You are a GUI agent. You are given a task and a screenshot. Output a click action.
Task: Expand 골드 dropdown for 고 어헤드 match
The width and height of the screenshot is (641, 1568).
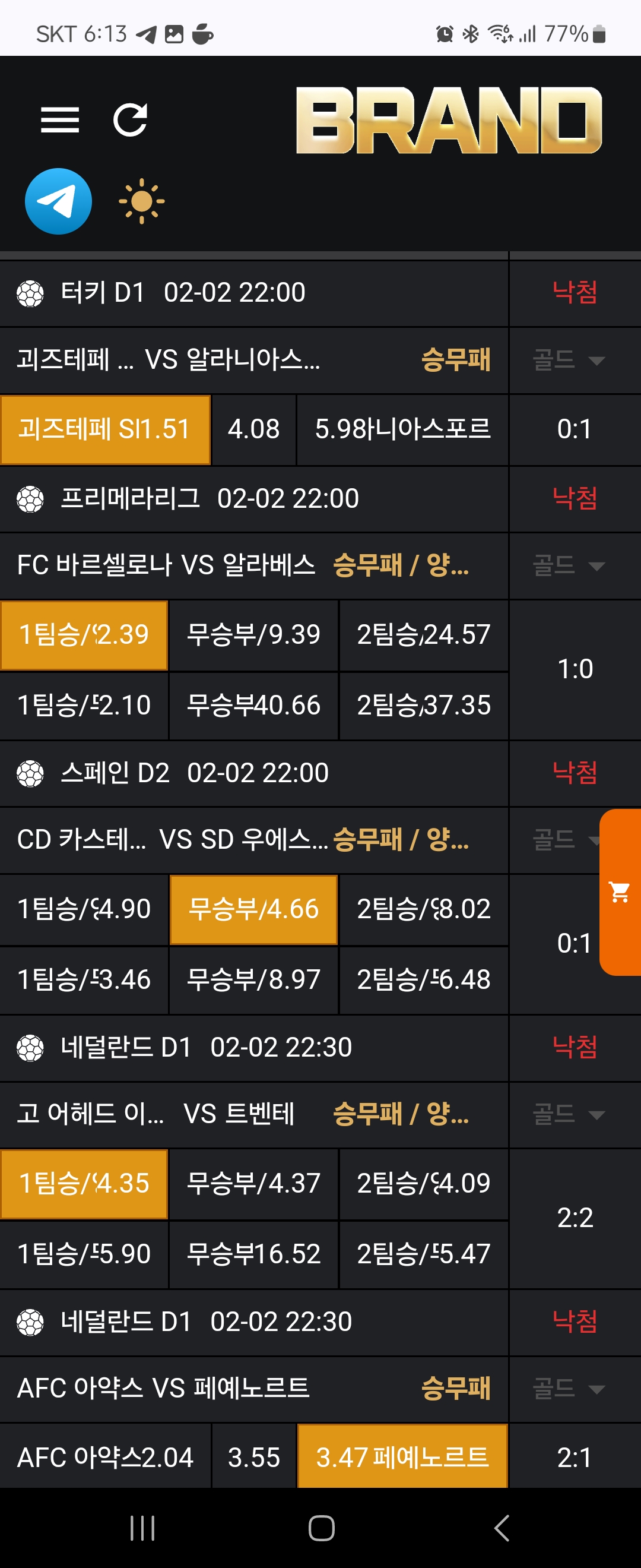(569, 1114)
